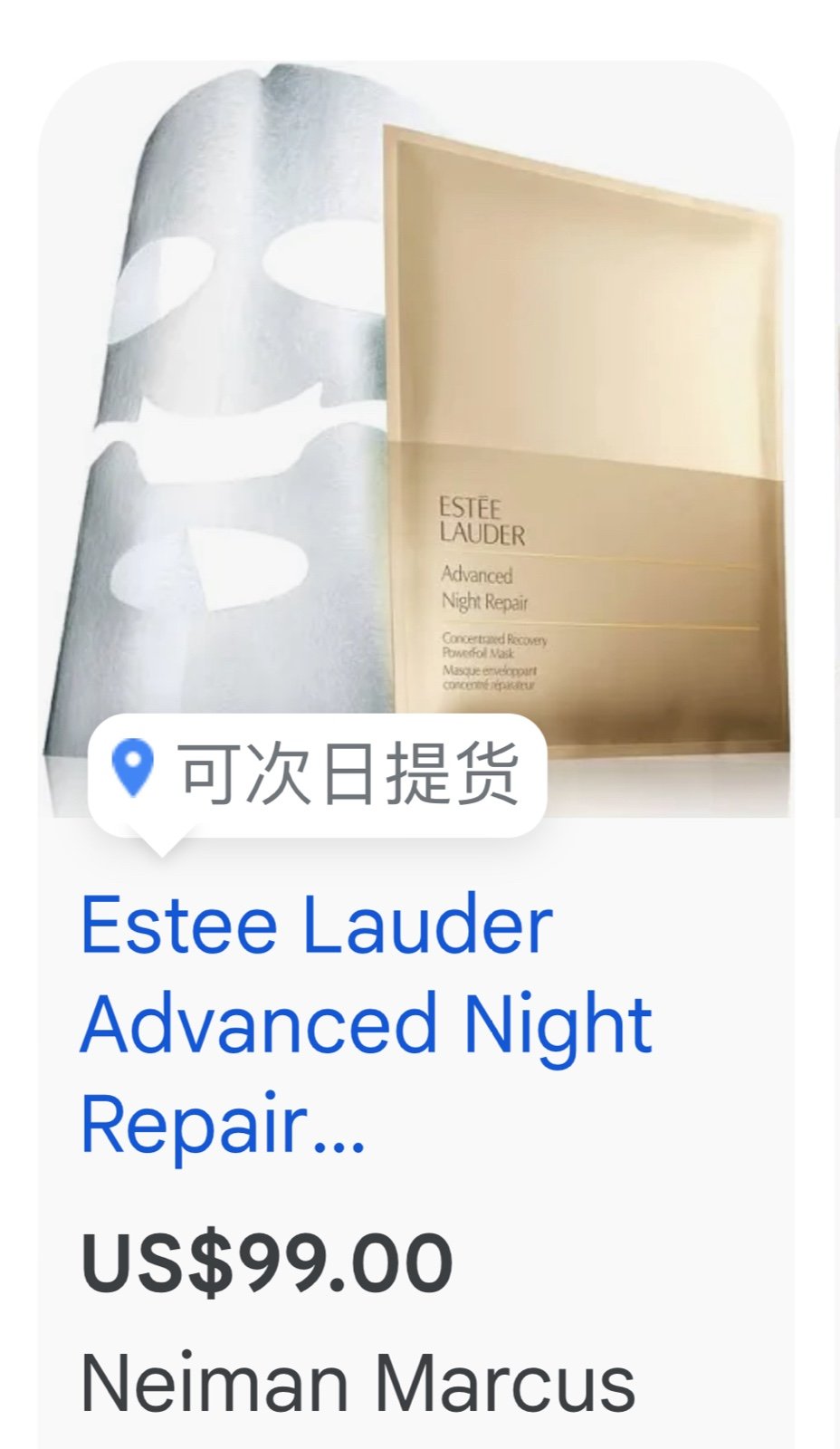Open the Estee Lauder Advanced Night Repair link

coord(366,1024)
